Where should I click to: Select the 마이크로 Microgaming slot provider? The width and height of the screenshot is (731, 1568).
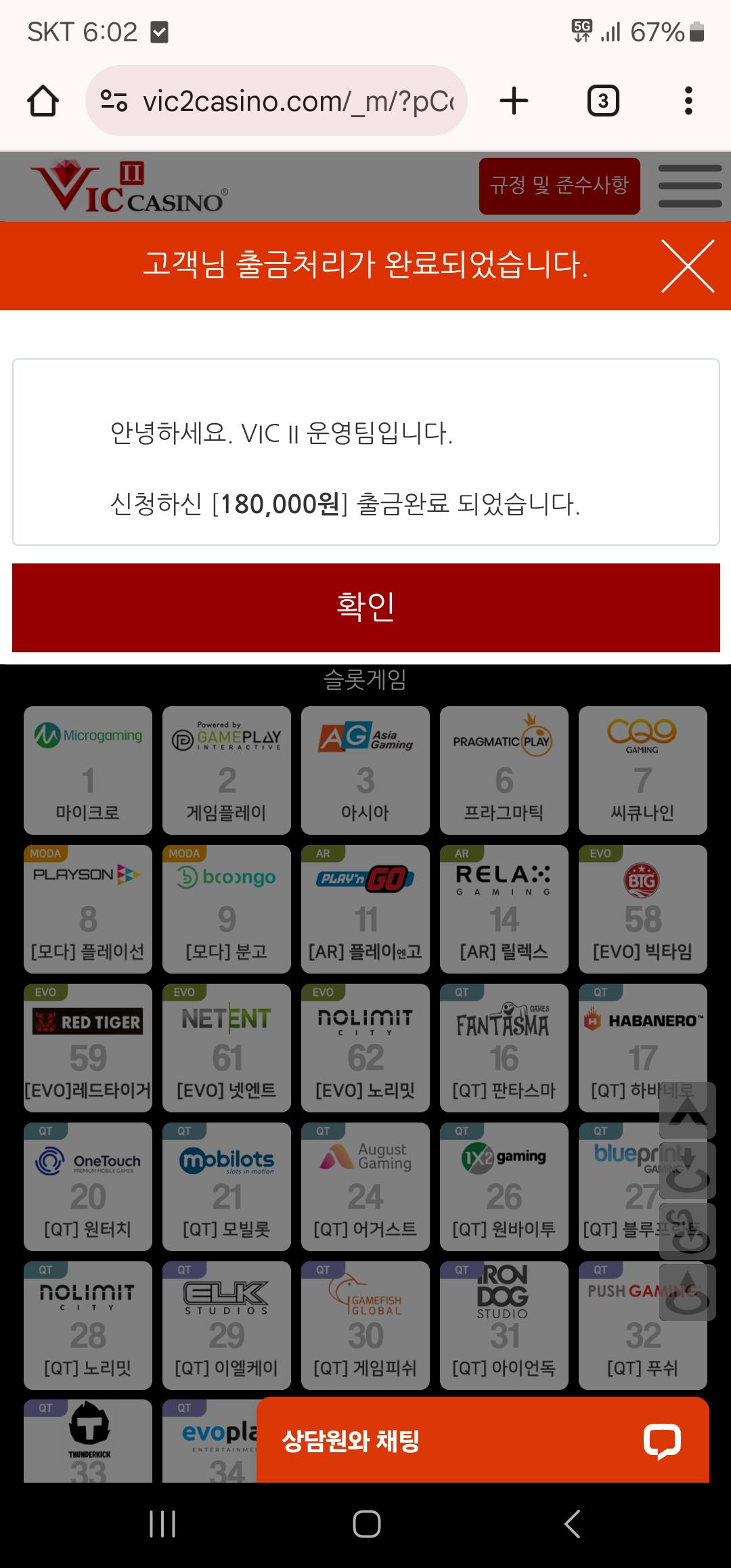(x=88, y=770)
